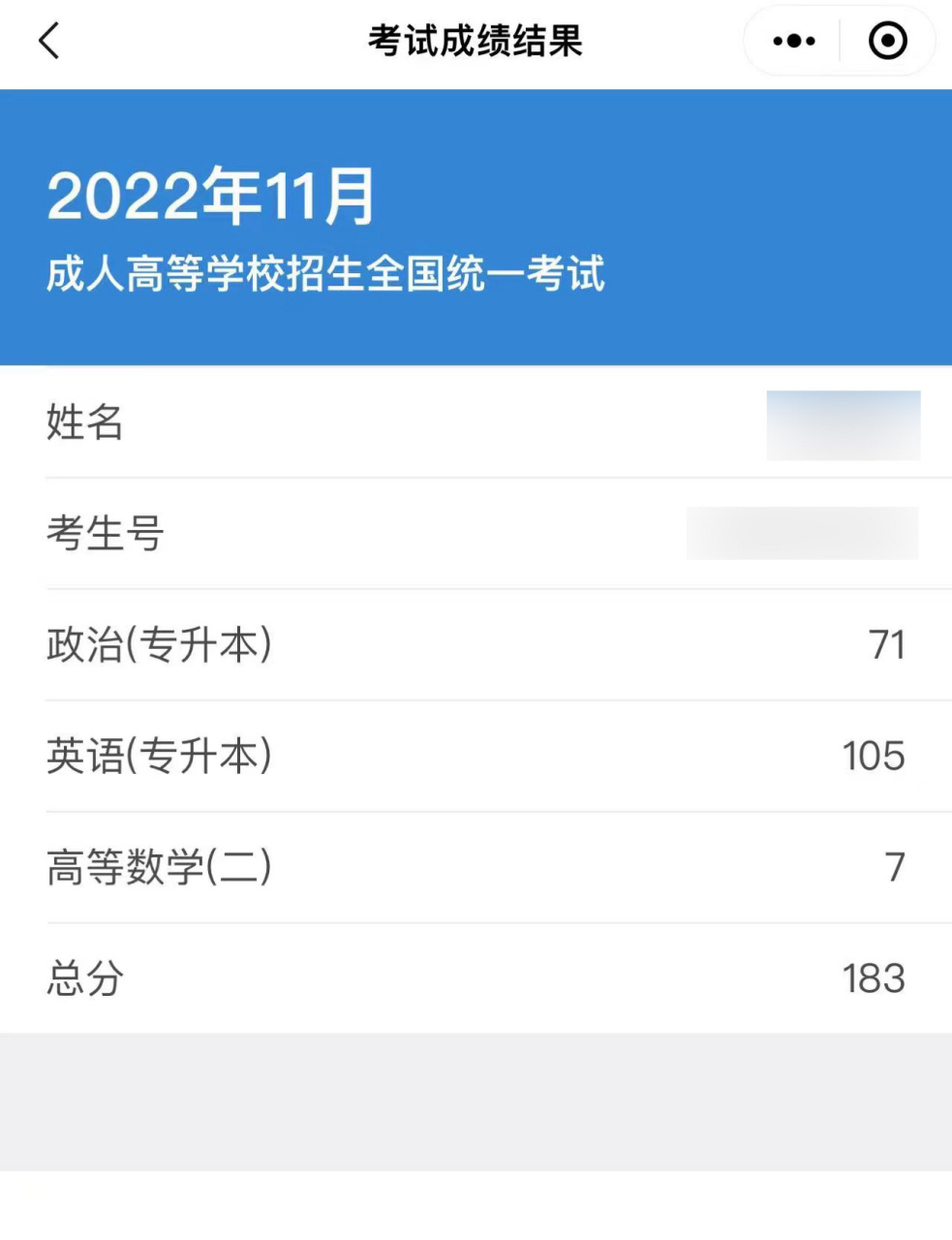Tap the 考试成绩结果 title
The height and width of the screenshot is (1240, 952).
476,41
